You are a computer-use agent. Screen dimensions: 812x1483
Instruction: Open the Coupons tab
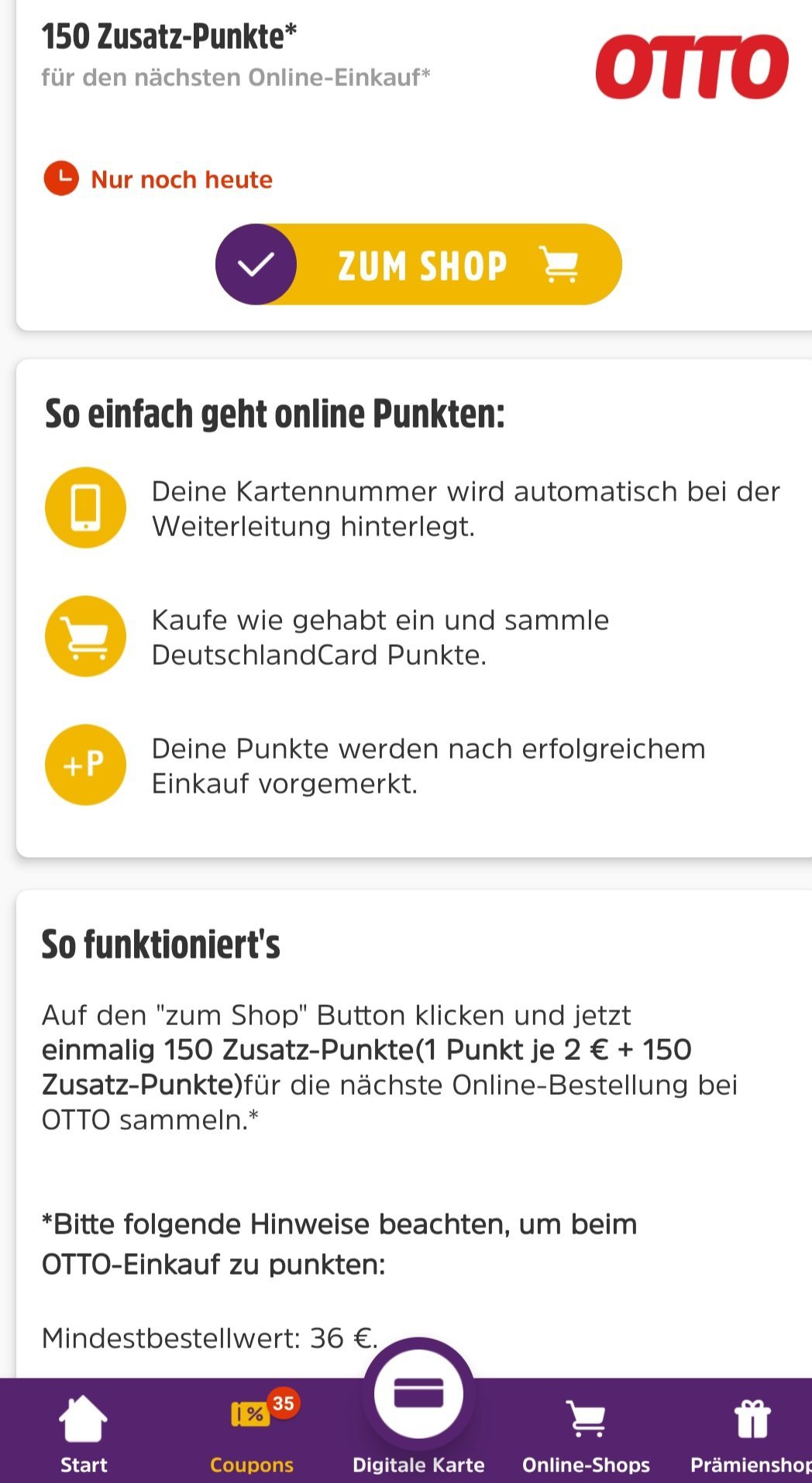coord(252,1433)
